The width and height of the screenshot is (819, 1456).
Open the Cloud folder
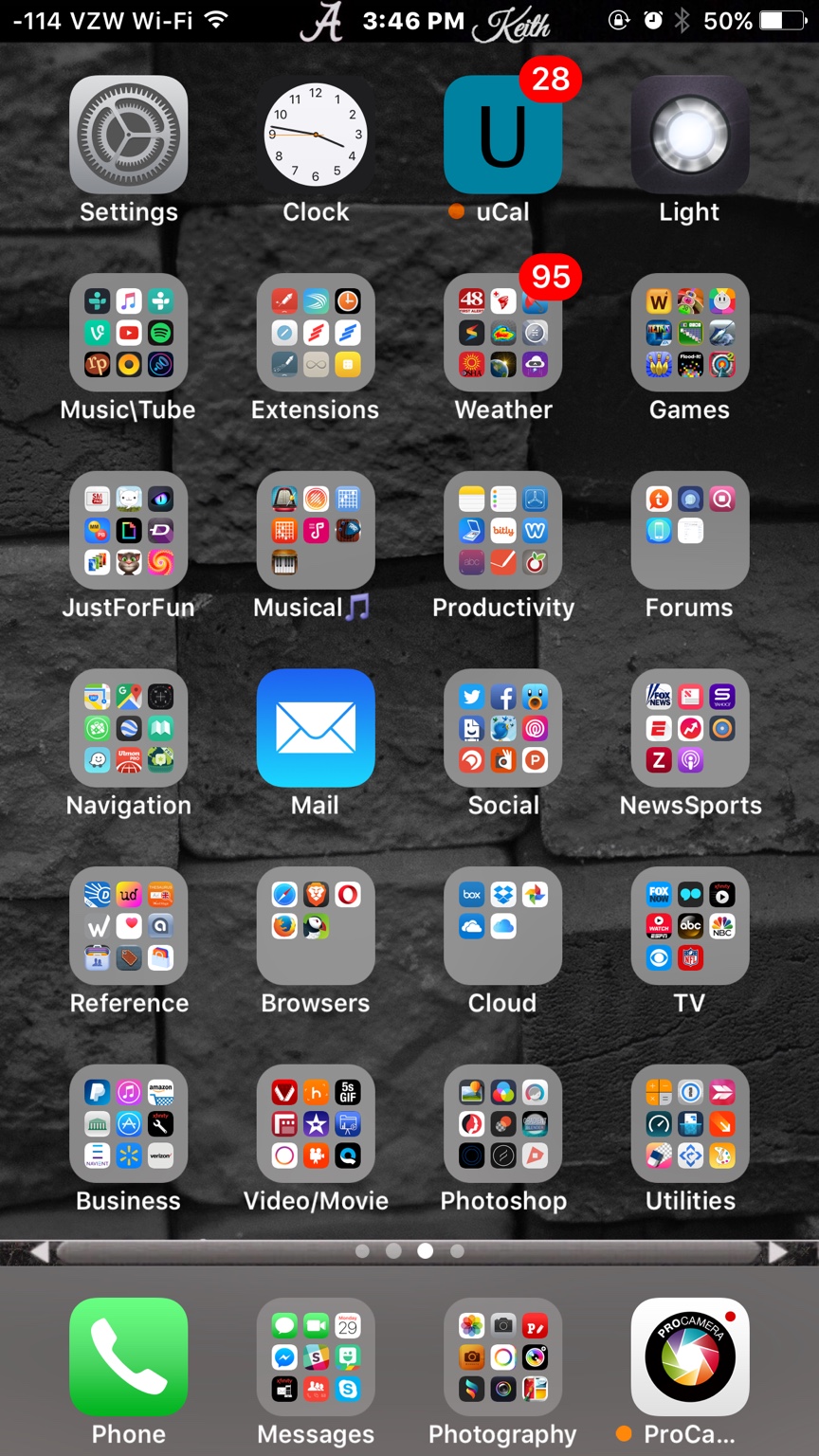[x=502, y=925]
